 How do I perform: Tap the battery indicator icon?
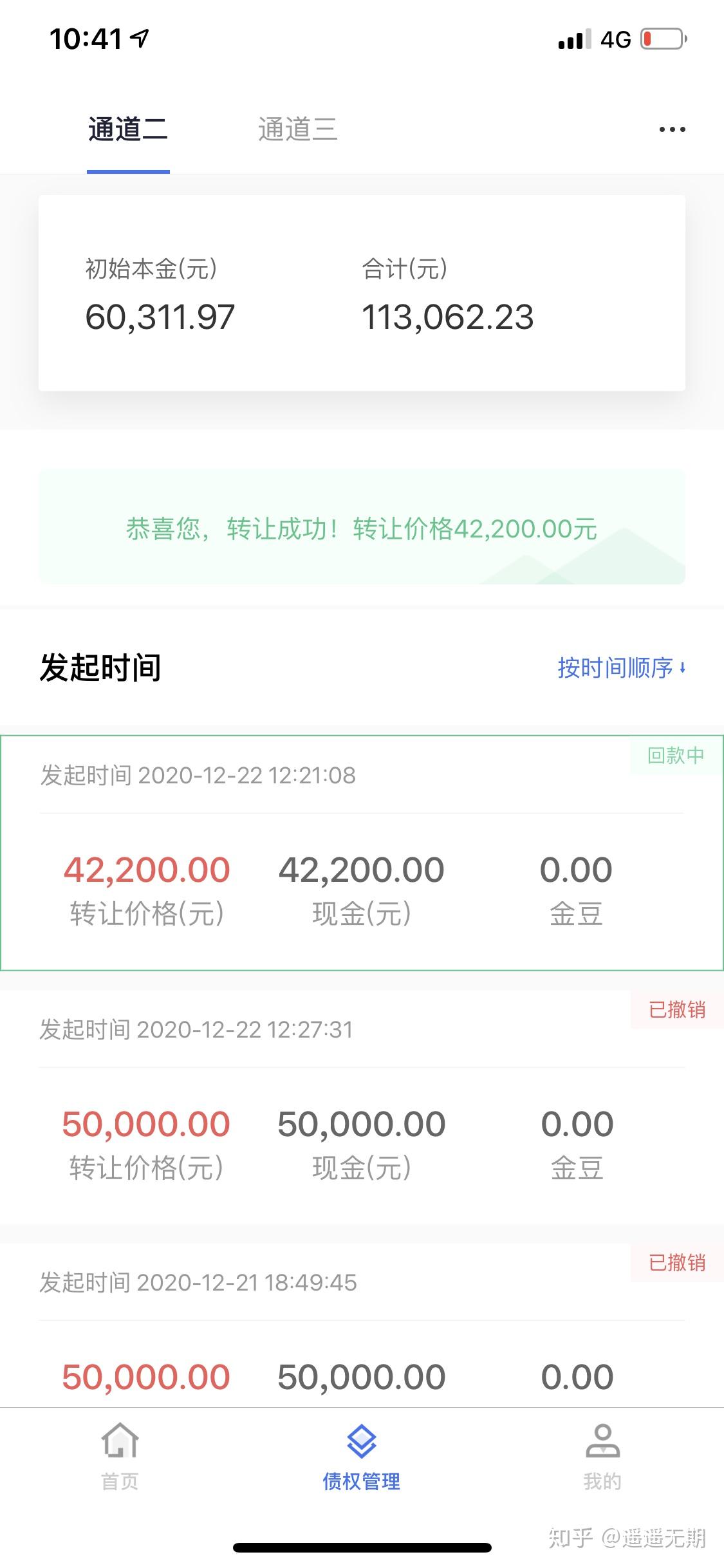click(657, 39)
